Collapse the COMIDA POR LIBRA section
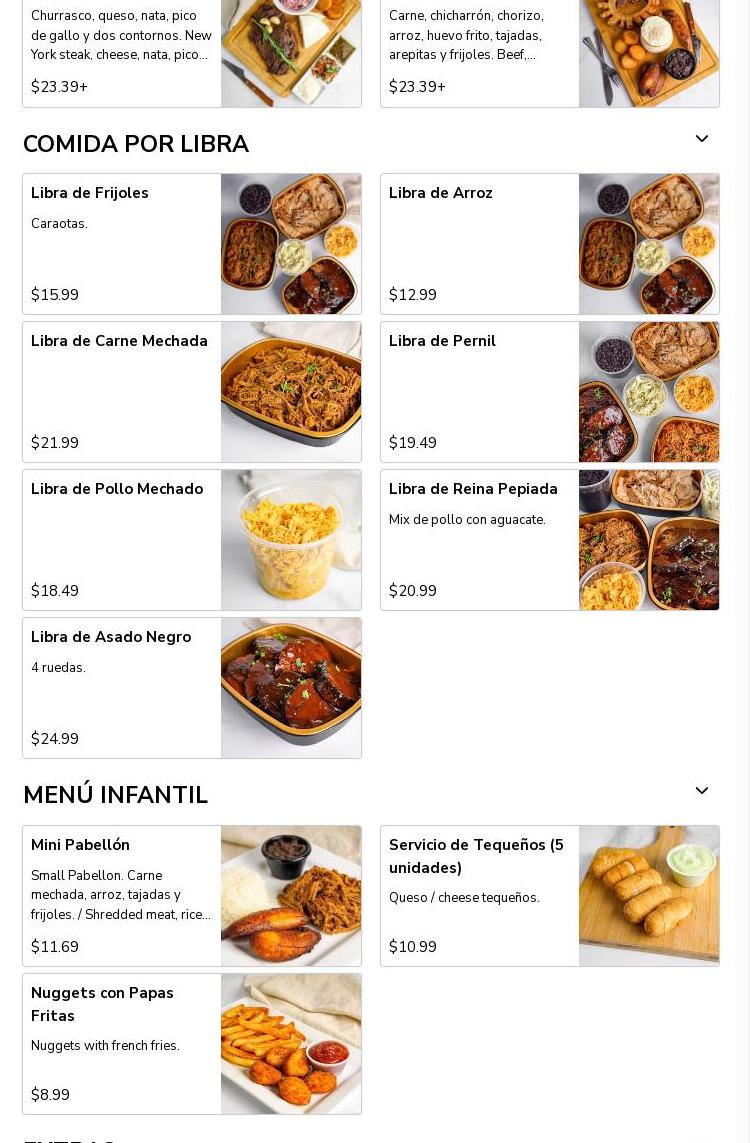The width and height of the screenshot is (750, 1143). (x=701, y=139)
